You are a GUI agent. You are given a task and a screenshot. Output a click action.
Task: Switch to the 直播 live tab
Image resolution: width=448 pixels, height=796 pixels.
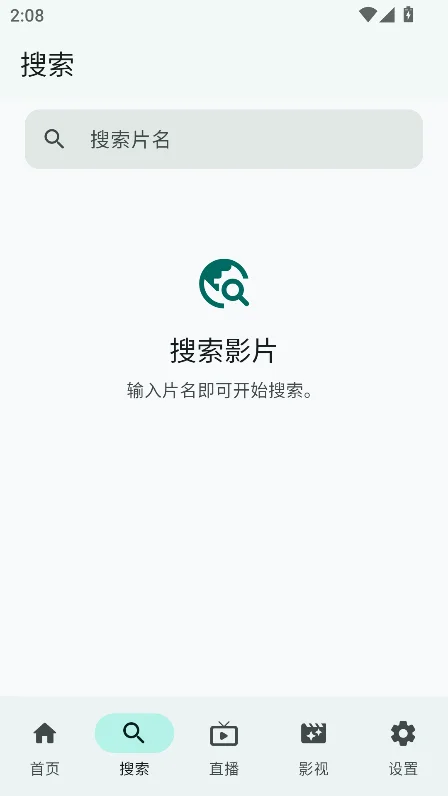click(x=224, y=749)
